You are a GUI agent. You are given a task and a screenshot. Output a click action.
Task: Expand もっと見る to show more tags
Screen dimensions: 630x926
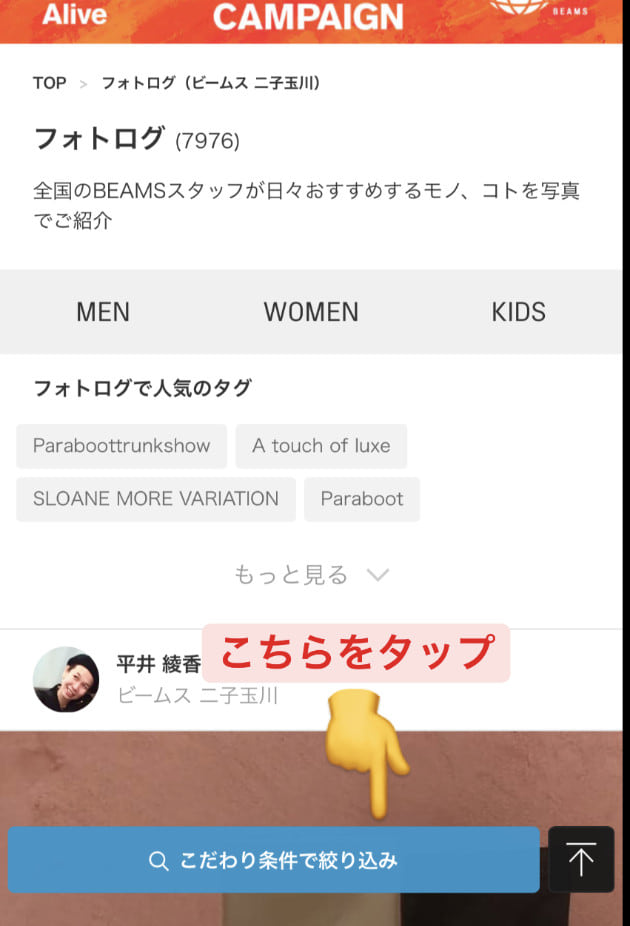click(310, 575)
